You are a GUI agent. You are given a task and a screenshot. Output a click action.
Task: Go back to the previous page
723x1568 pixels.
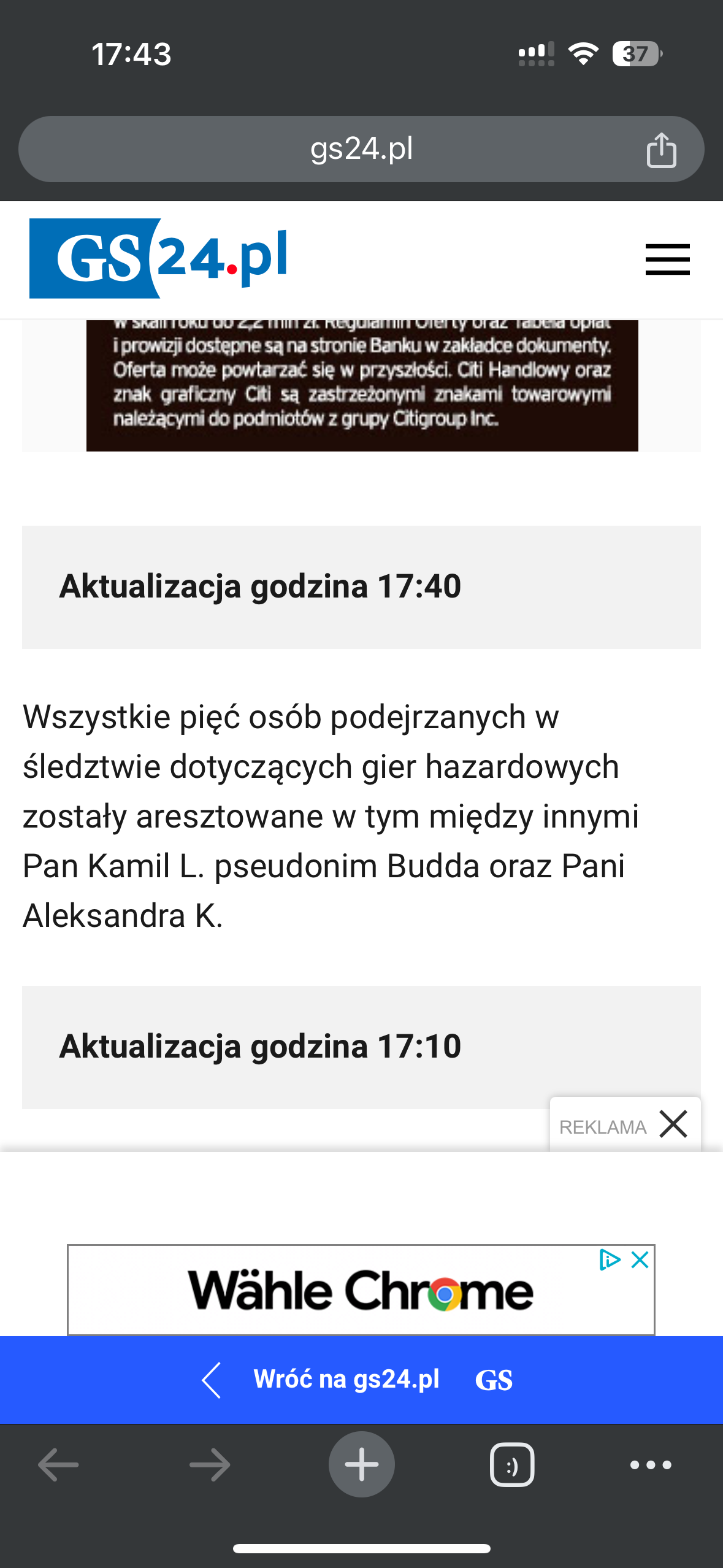[58, 1465]
